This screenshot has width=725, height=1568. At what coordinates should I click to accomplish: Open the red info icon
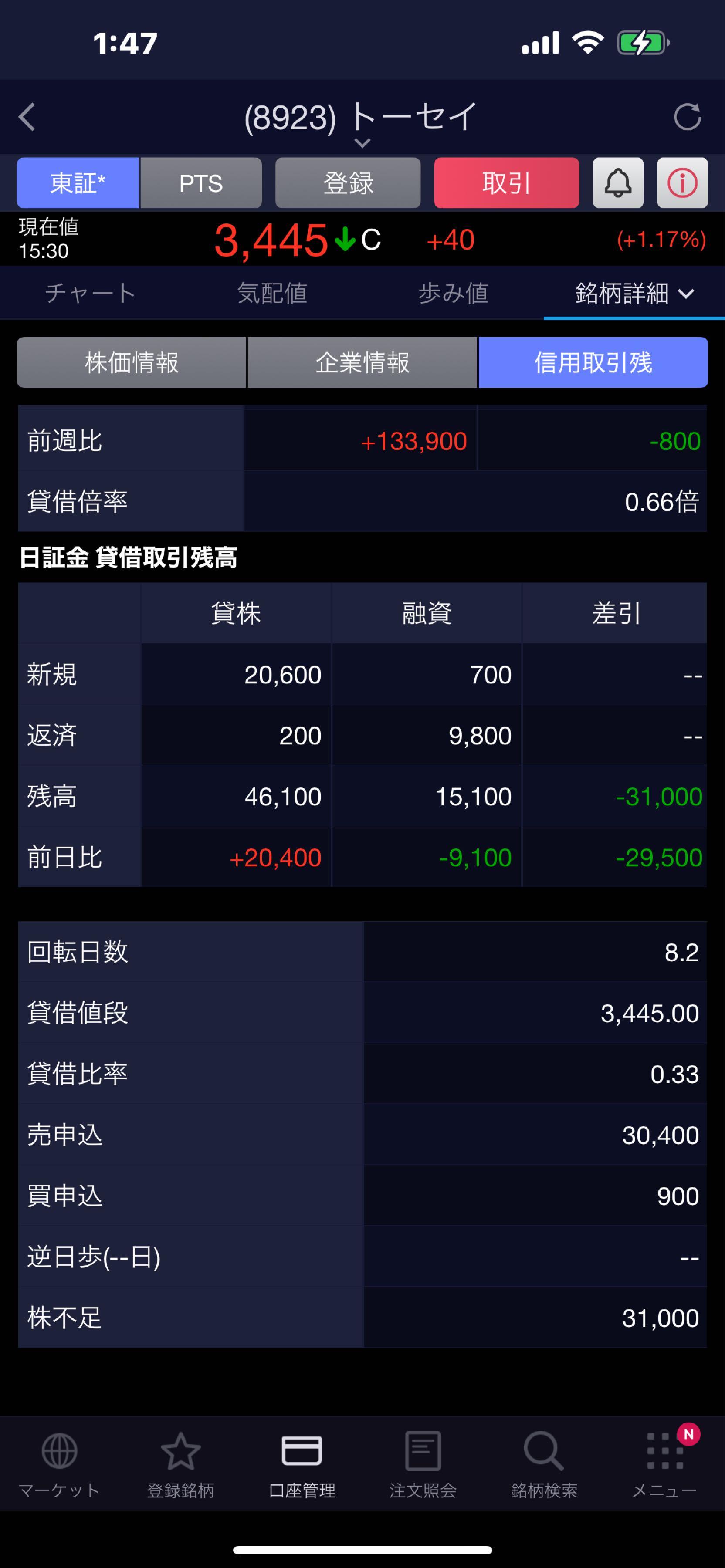(x=682, y=182)
